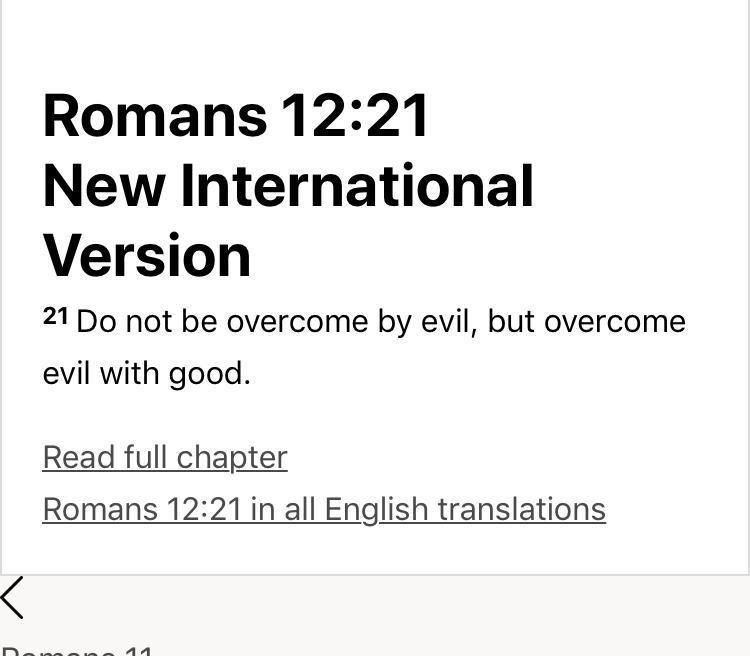Viewport: 750px width, 656px height.
Task: View Romans 12:21 in all English translations
Action: tap(324, 509)
